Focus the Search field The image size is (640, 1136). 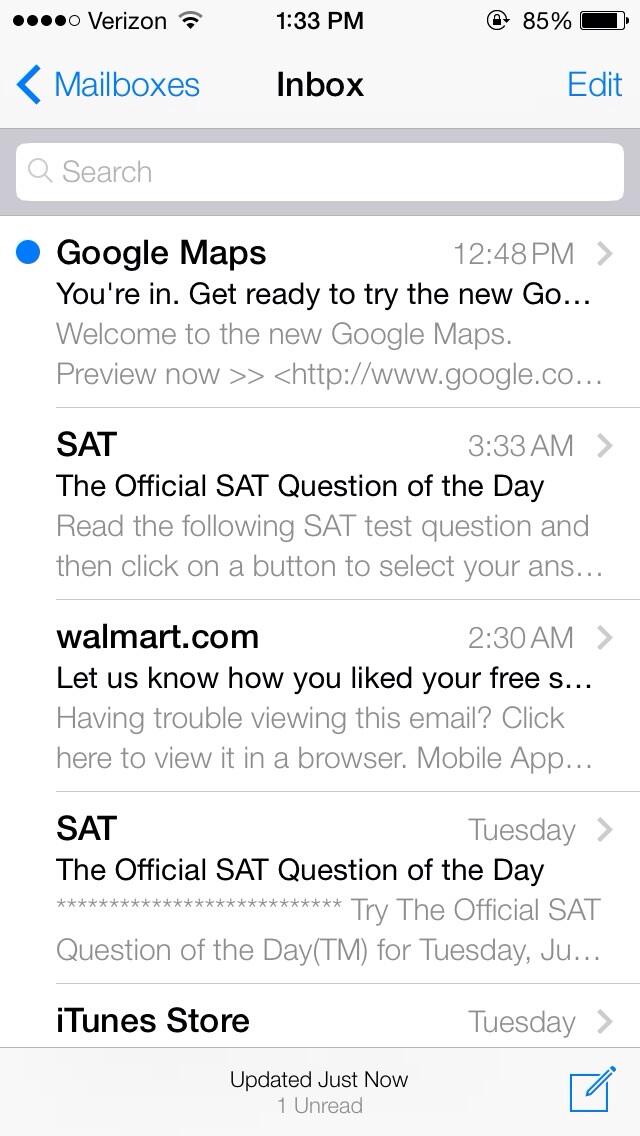pyautogui.click(x=320, y=172)
